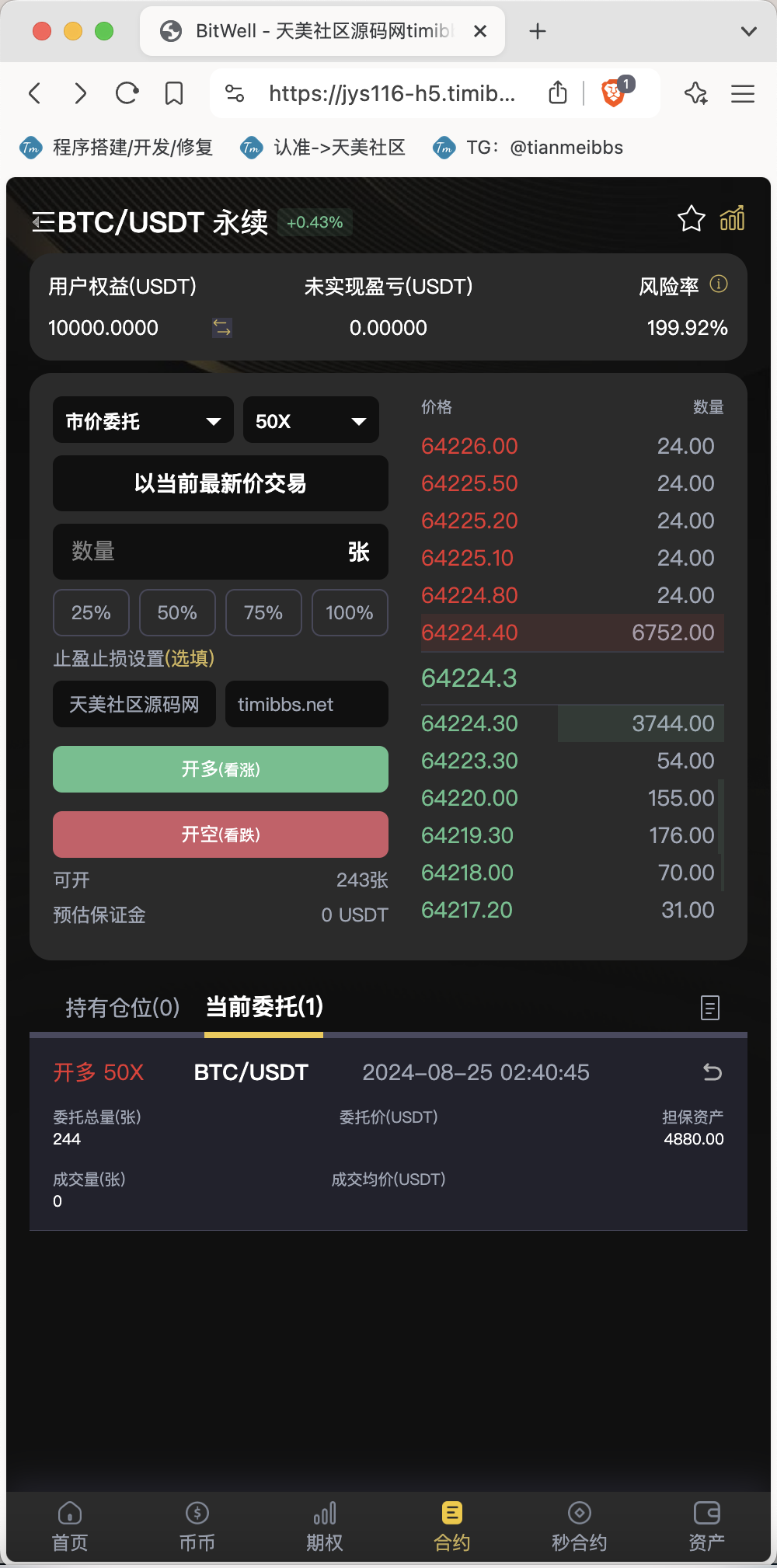Add BTC/USDT to favorites with star
777x1568 pixels.
click(x=691, y=218)
